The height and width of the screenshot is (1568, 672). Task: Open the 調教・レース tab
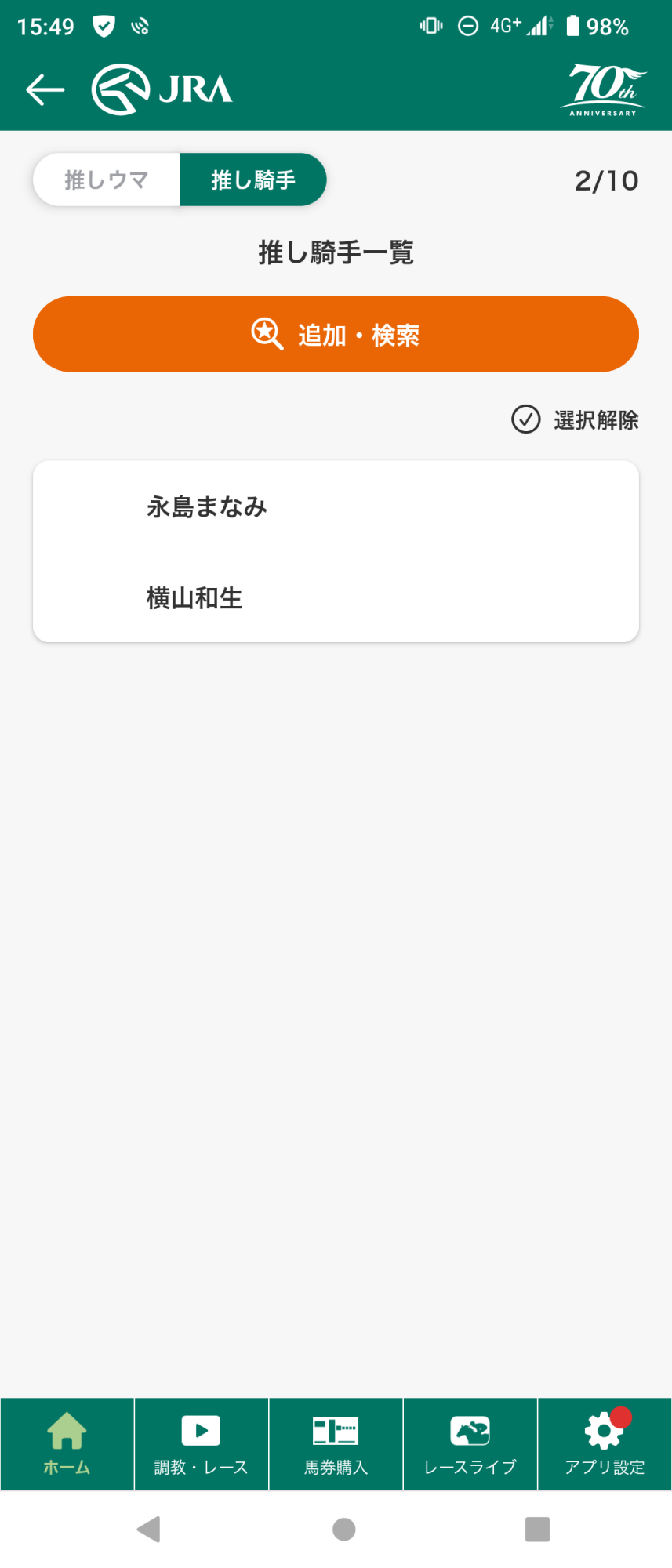[x=202, y=1444]
